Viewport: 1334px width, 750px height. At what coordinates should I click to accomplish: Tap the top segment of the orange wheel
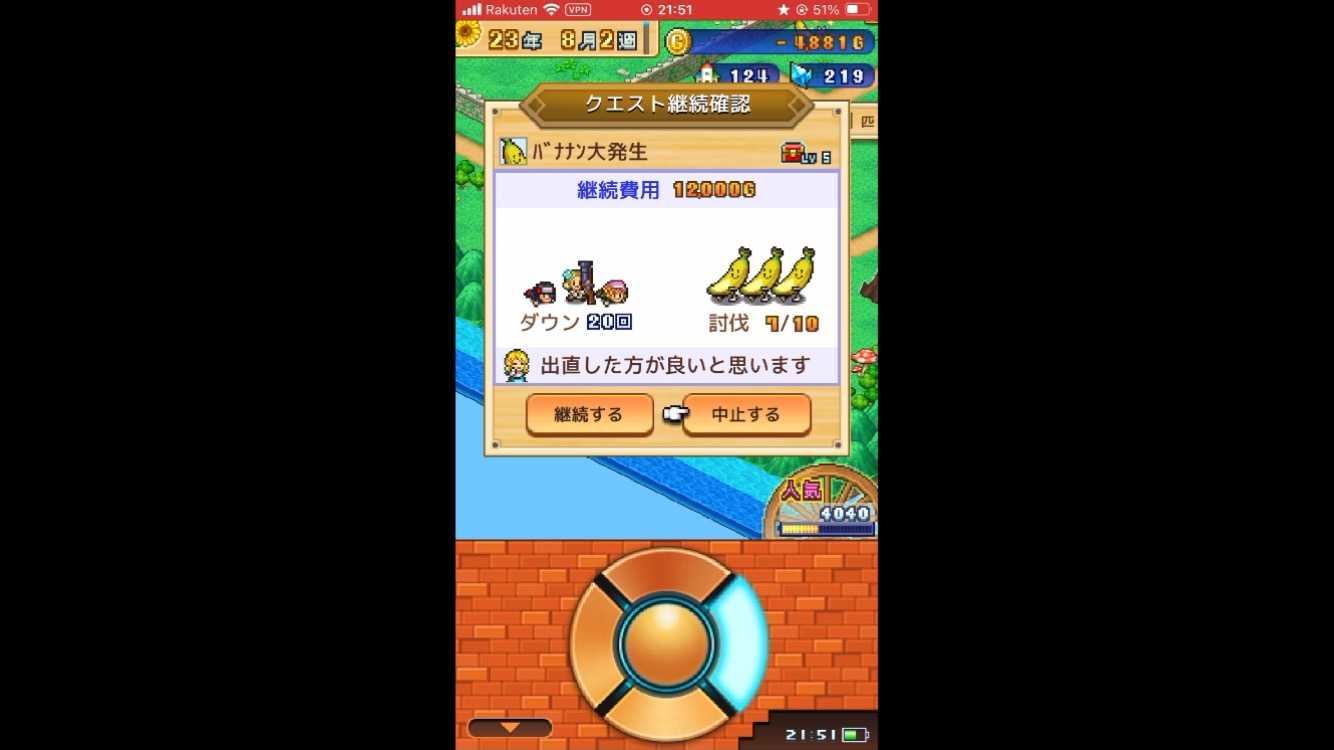pos(666,572)
